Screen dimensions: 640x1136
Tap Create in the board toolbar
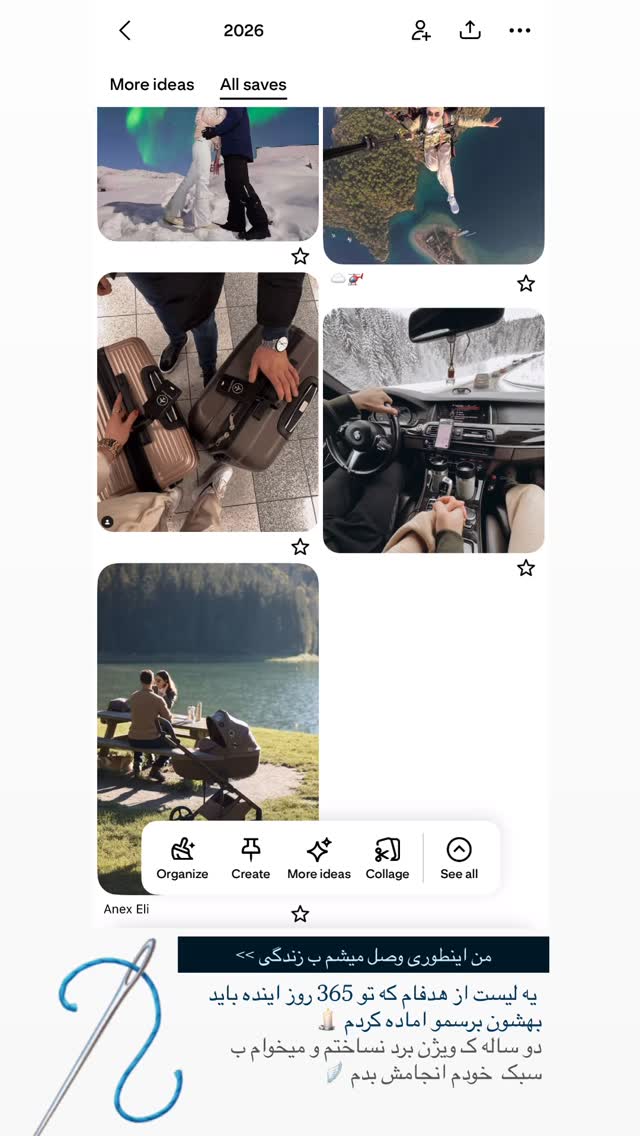click(x=251, y=859)
